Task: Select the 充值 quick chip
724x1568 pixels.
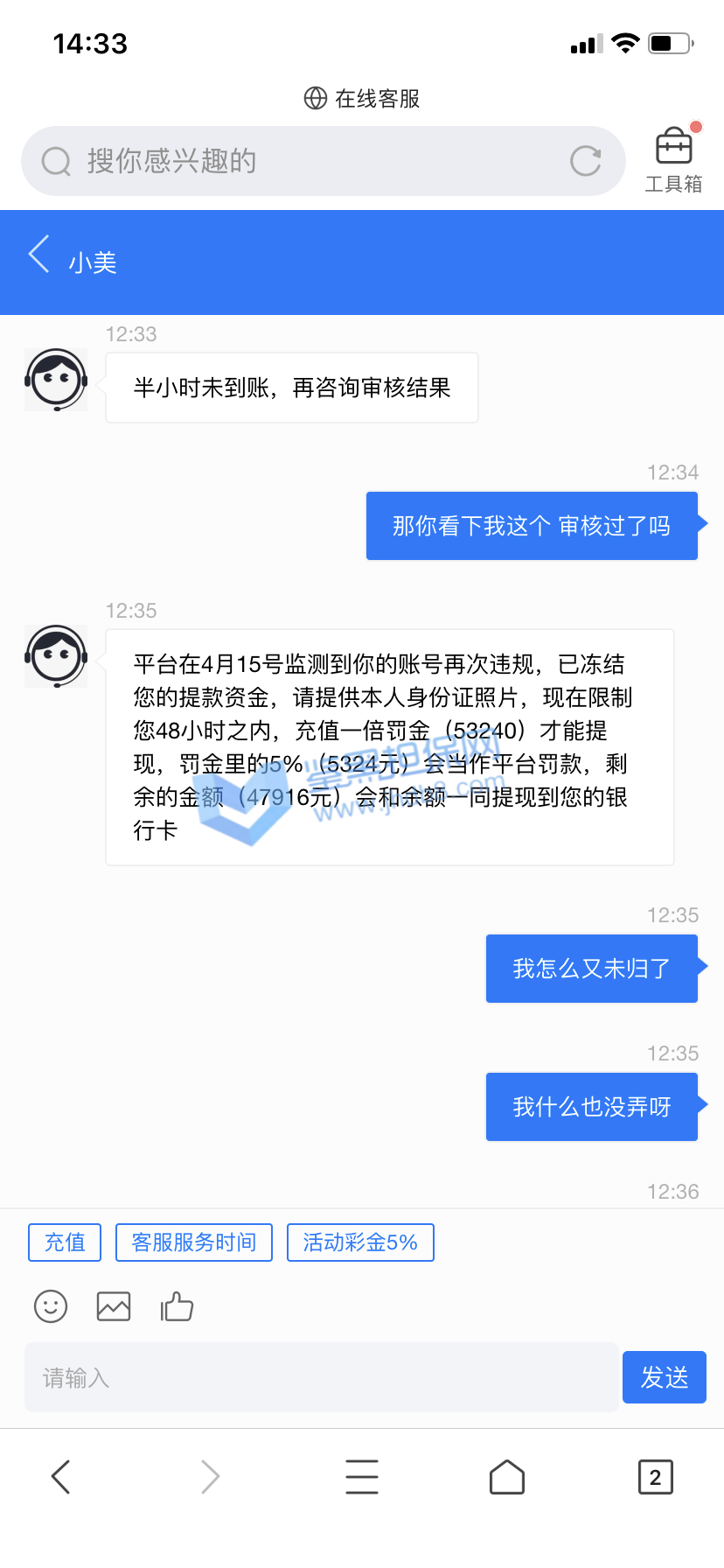Action: click(65, 1242)
